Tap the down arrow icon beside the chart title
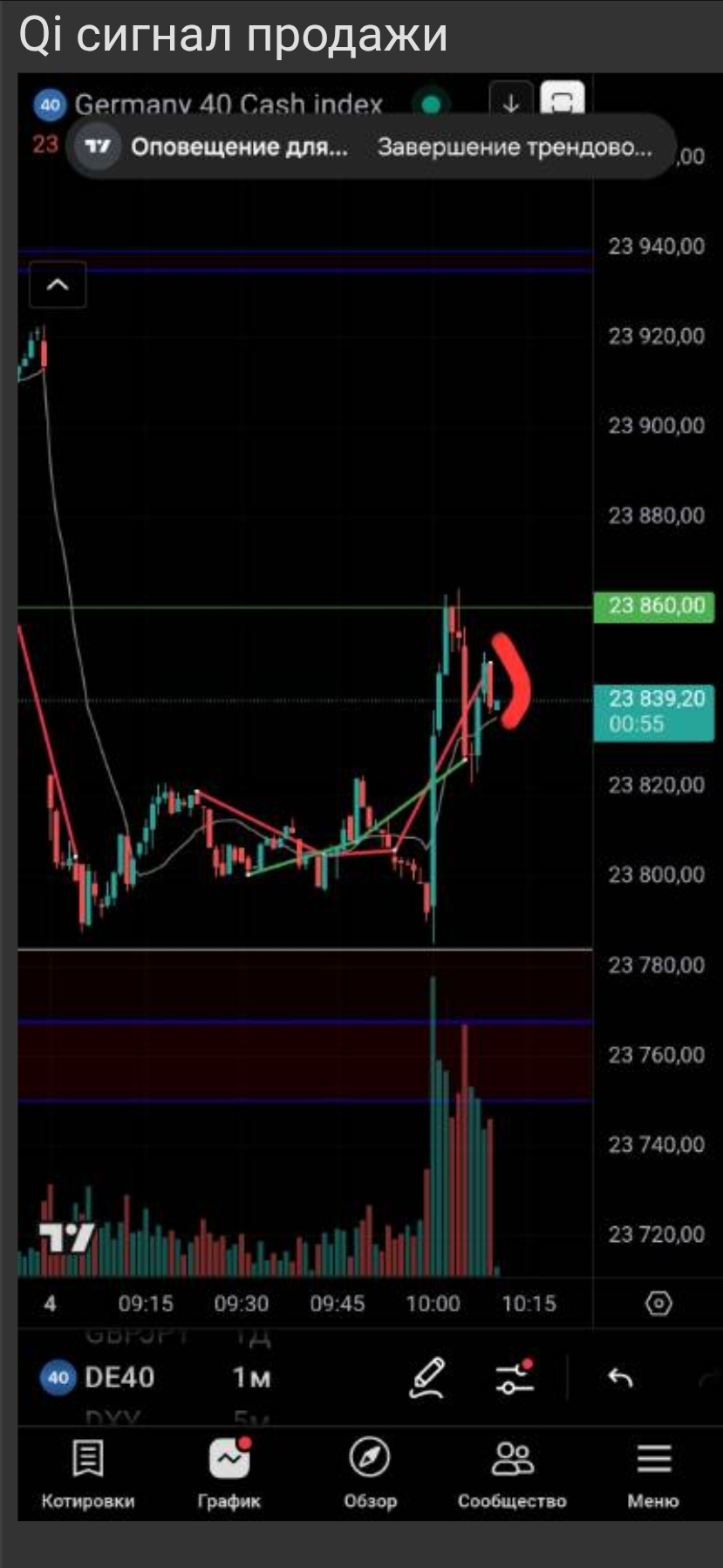This screenshot has width=723, height=1568. (x=511, y=104)
